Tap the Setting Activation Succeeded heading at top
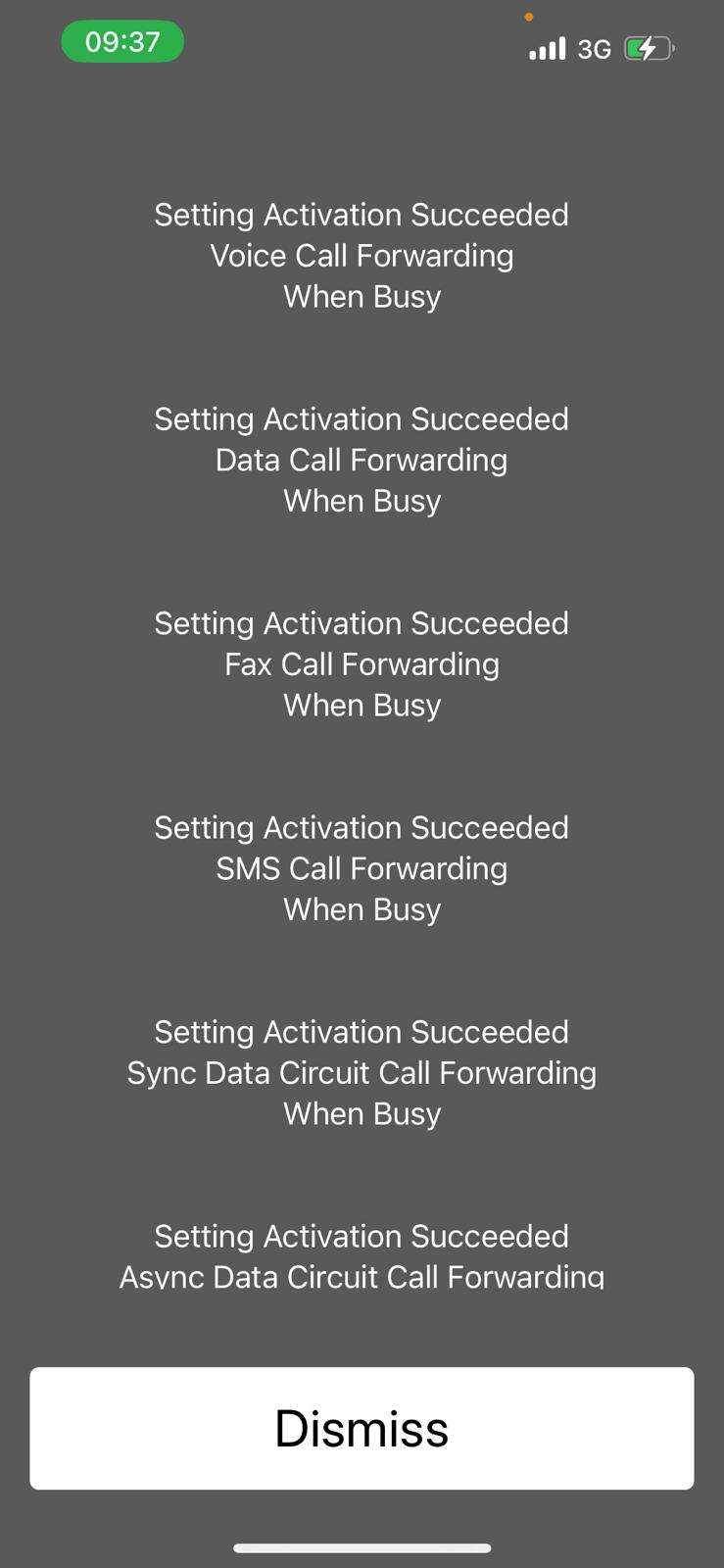 pos(362,215)
